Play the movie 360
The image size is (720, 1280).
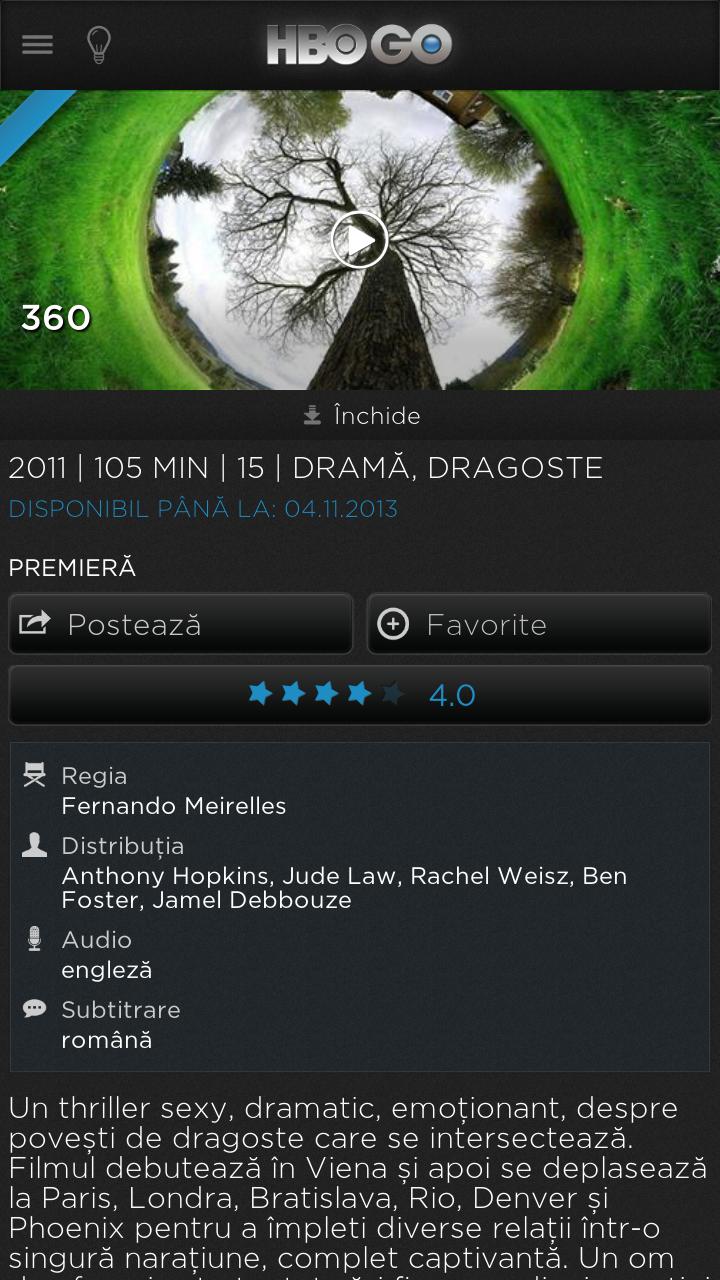click(x=358, y=240)
